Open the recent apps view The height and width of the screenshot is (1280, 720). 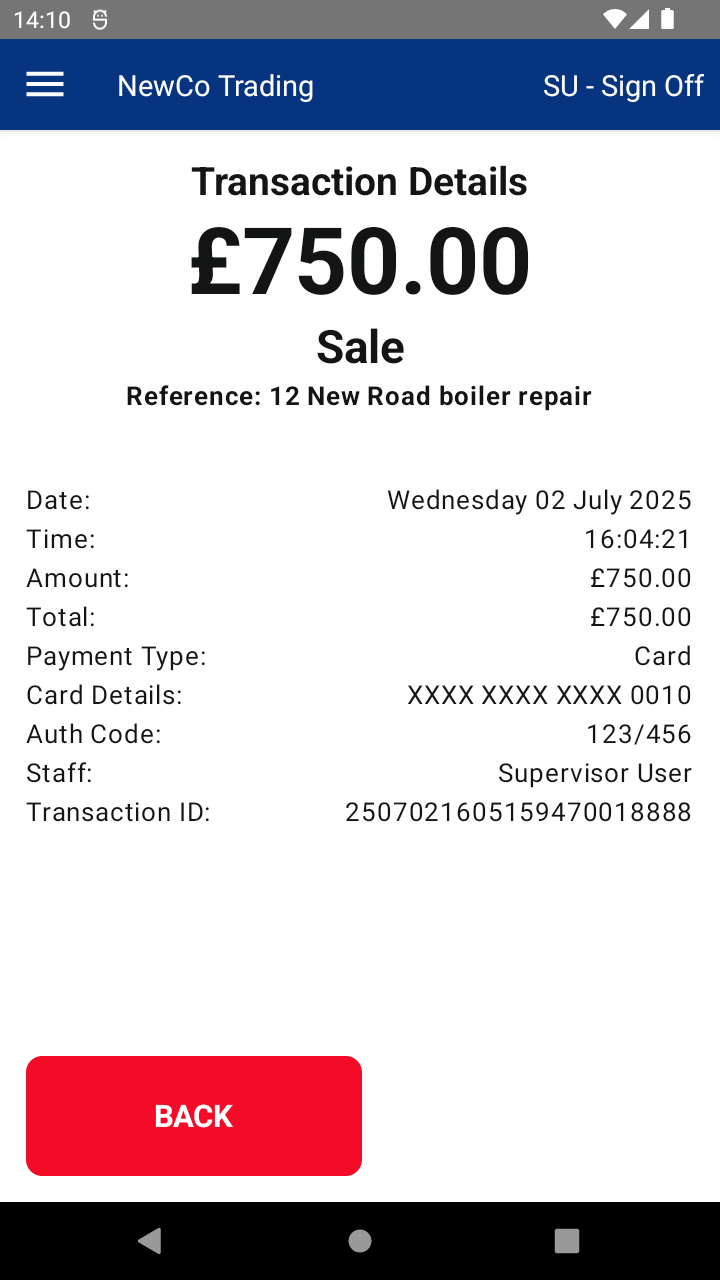tap(567, 1241)
